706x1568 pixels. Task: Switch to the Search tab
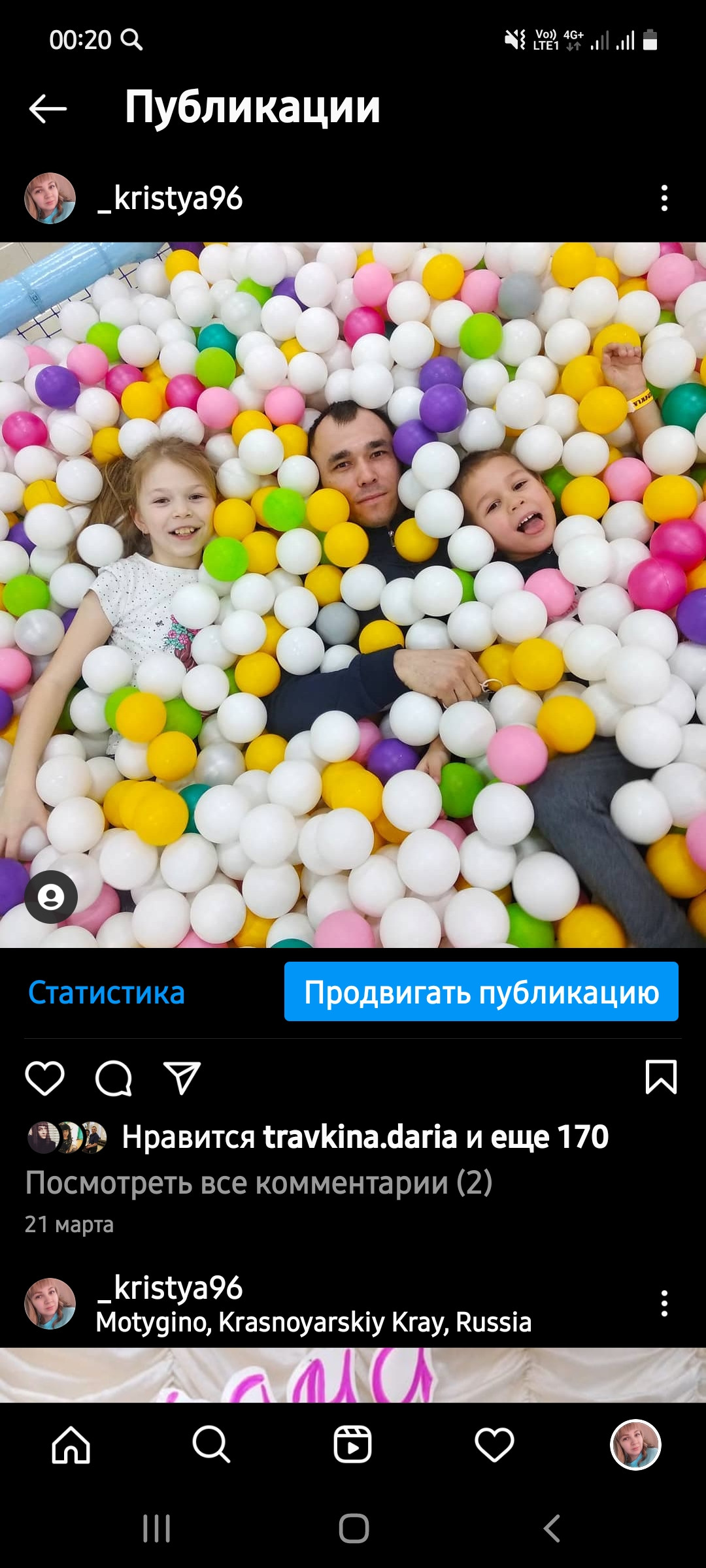coord(211,1445)
